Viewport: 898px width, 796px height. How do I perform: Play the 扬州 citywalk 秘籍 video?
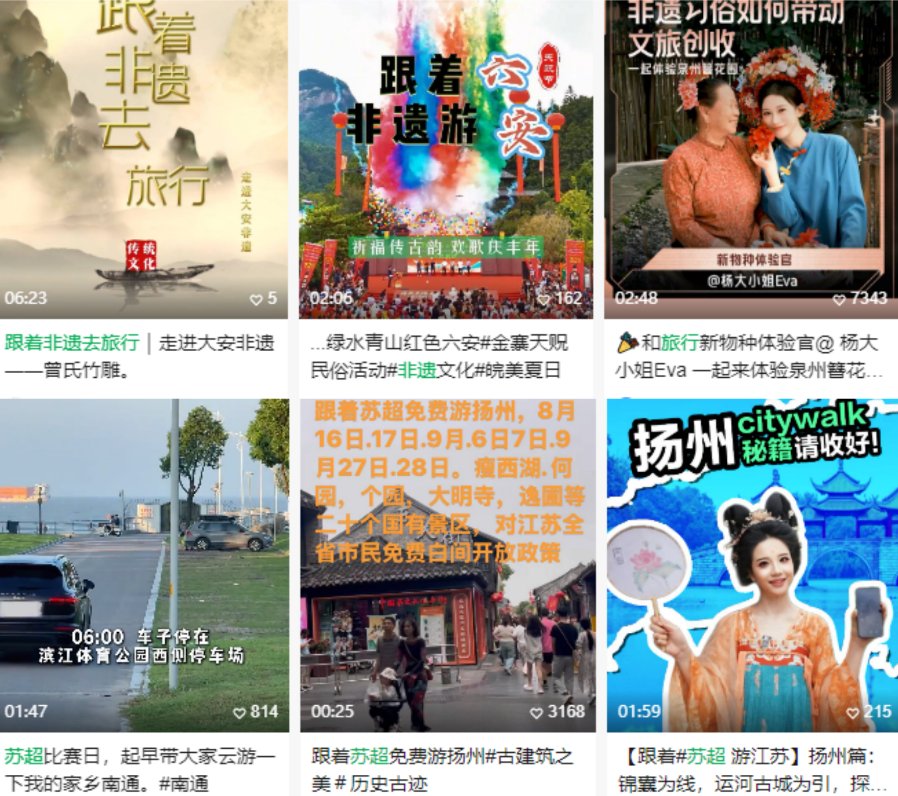750,565
